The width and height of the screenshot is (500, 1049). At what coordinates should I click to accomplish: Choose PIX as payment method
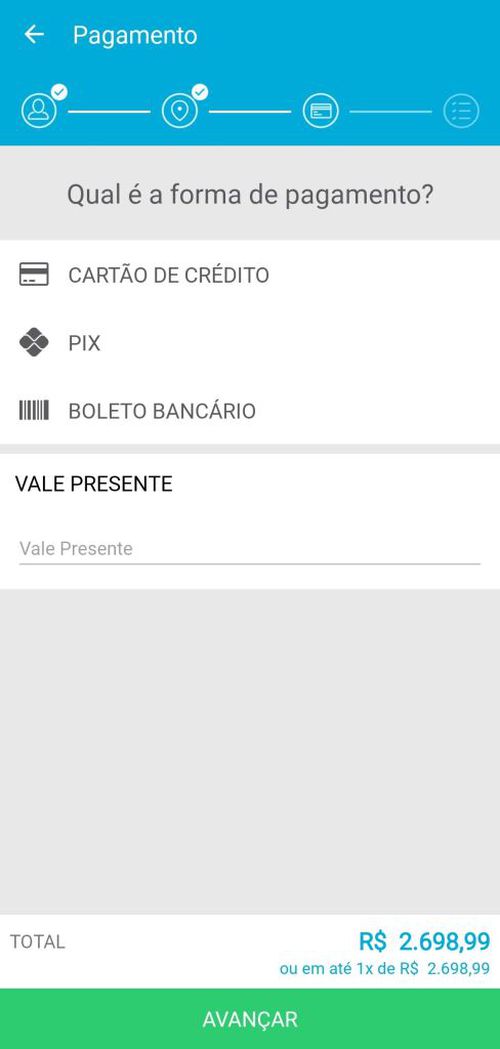(x=250, y=343)
